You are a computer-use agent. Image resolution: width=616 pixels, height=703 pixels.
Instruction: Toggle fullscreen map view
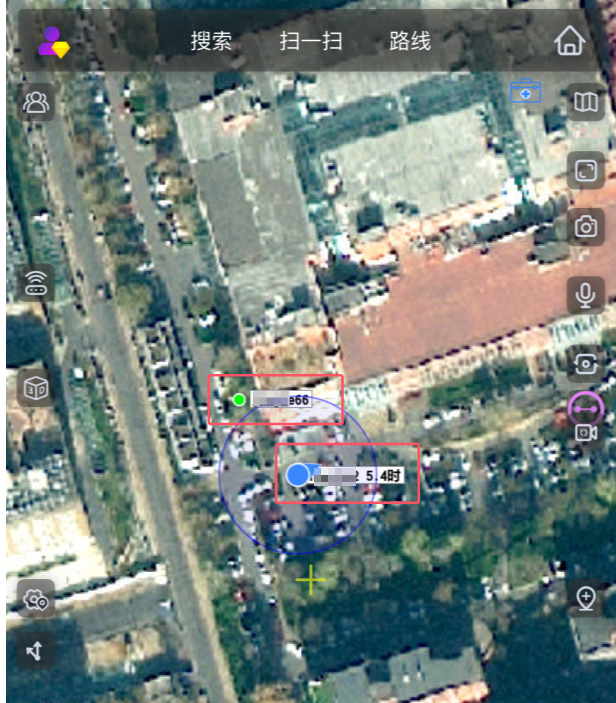pos(585,170)
